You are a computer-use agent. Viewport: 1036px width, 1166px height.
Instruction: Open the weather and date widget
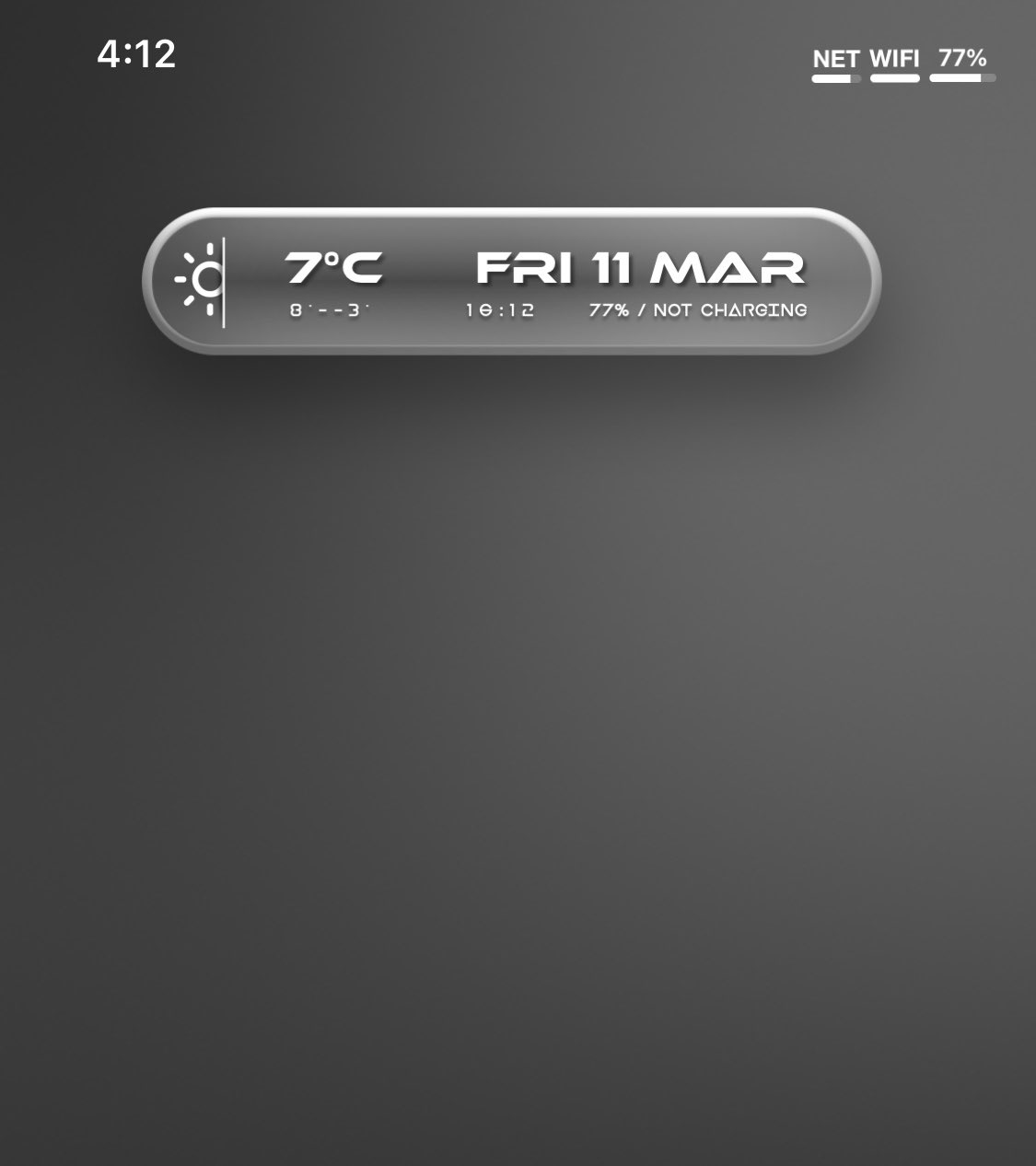pos(512,281)
